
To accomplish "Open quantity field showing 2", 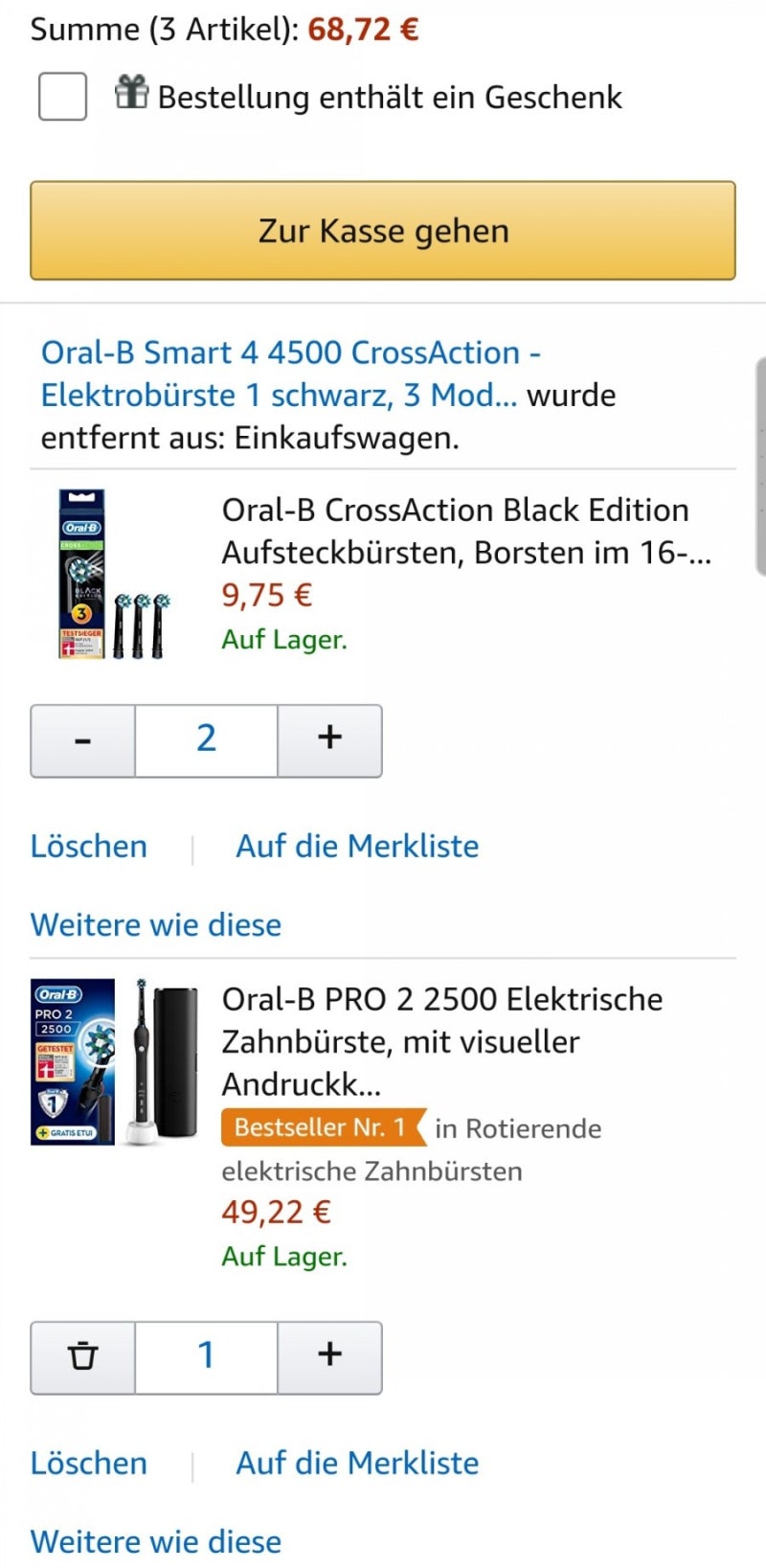I will pos(206,740).
